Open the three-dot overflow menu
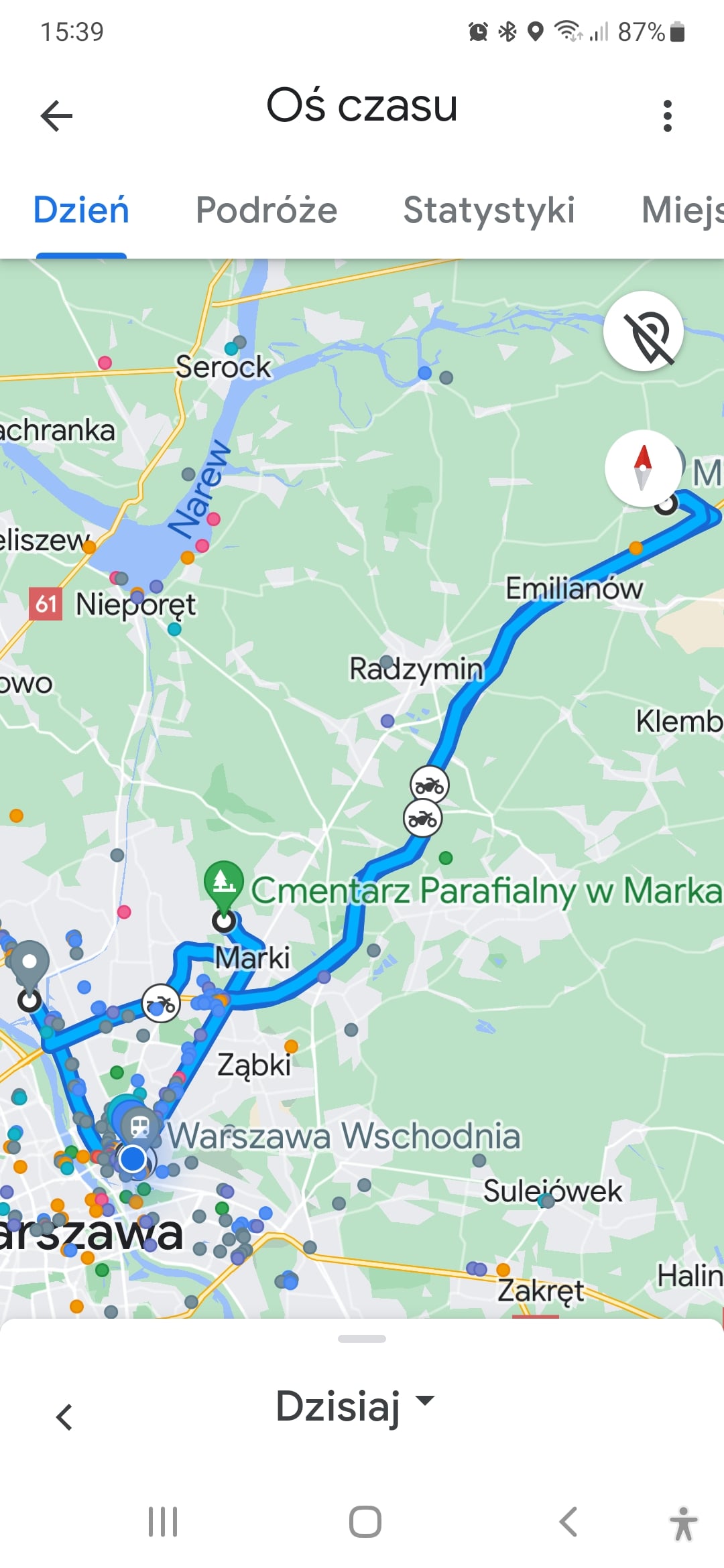This screenshot has width=724, height=1568. point(667,116)
